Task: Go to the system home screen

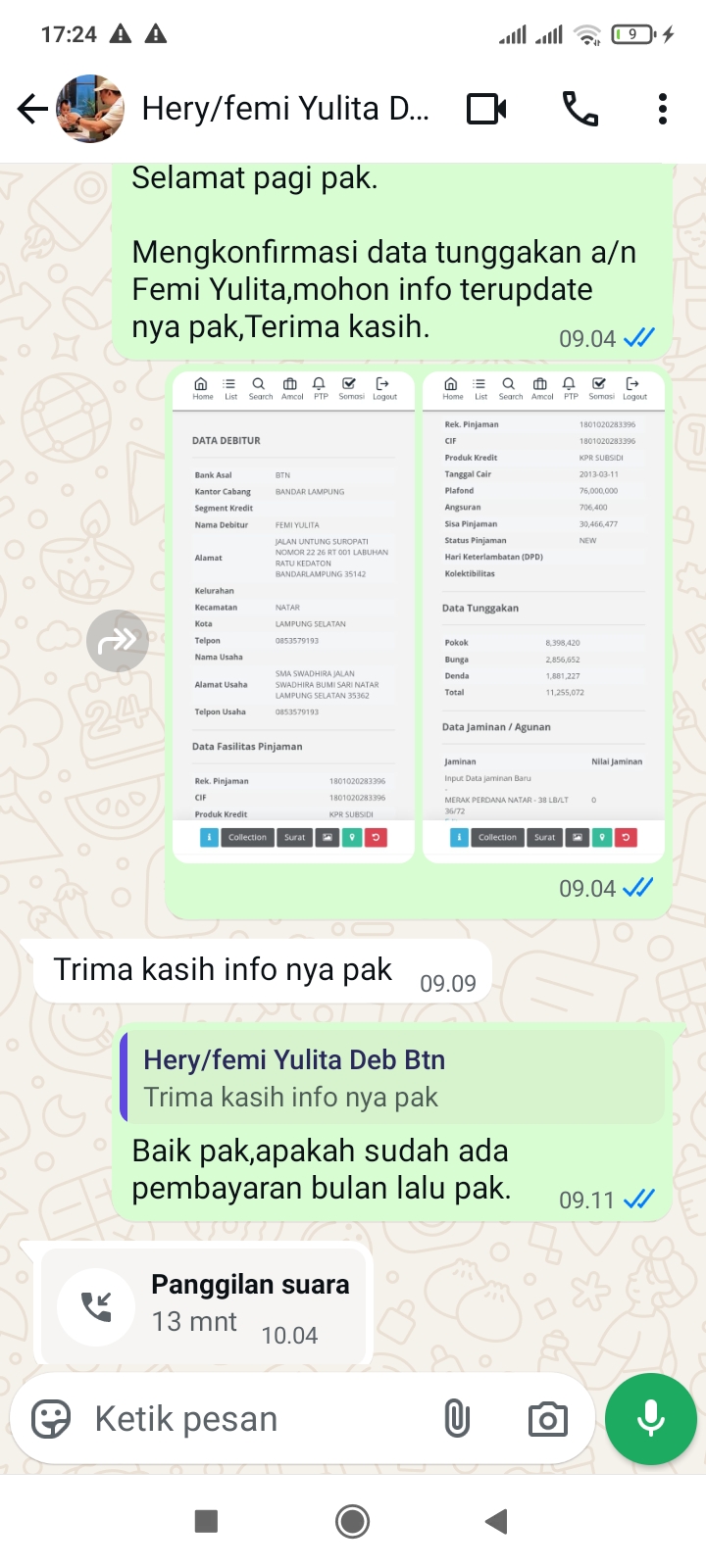Action: pos(352,1521)
